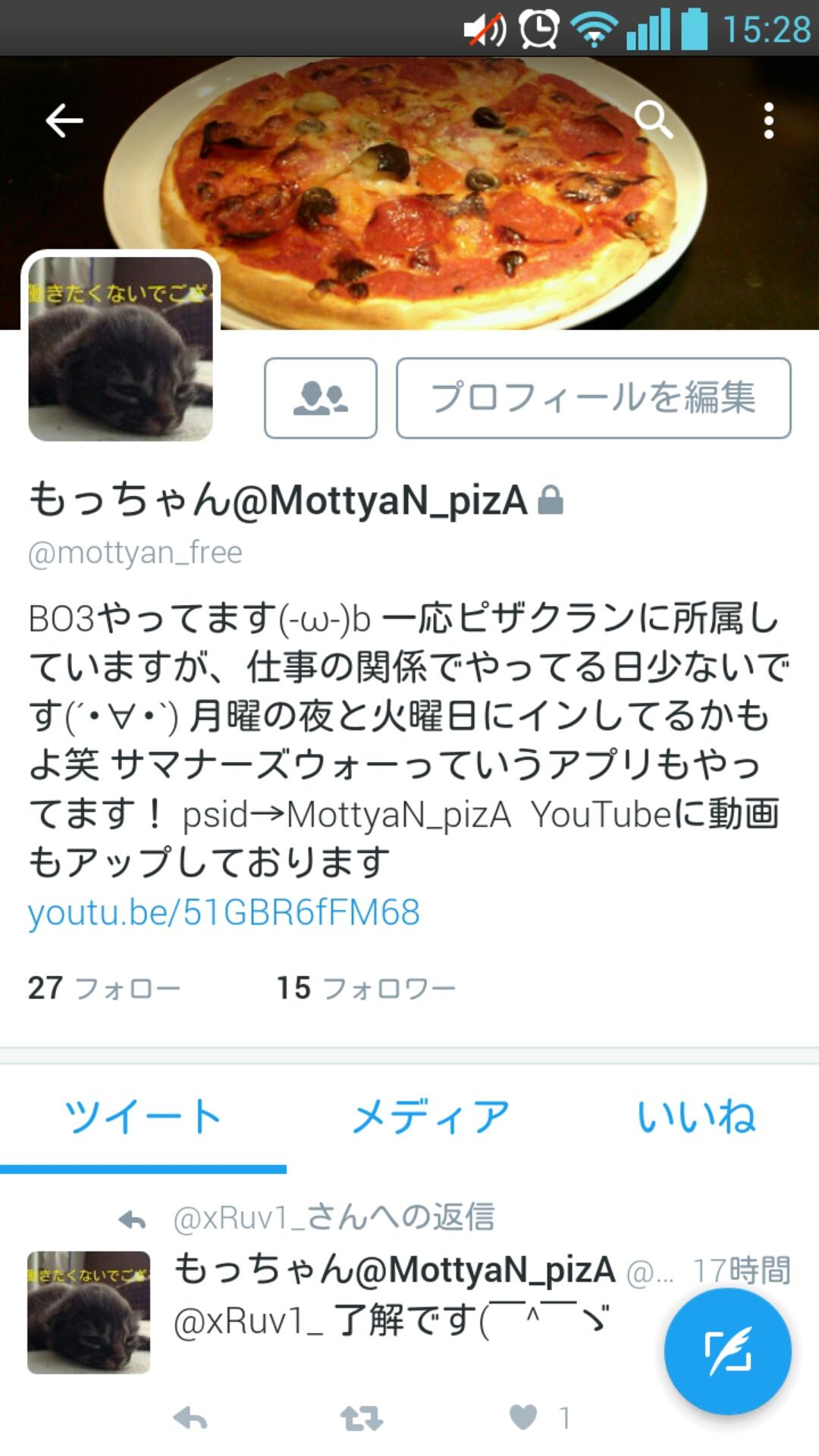Open the account switcher people icon

point(320,398)
